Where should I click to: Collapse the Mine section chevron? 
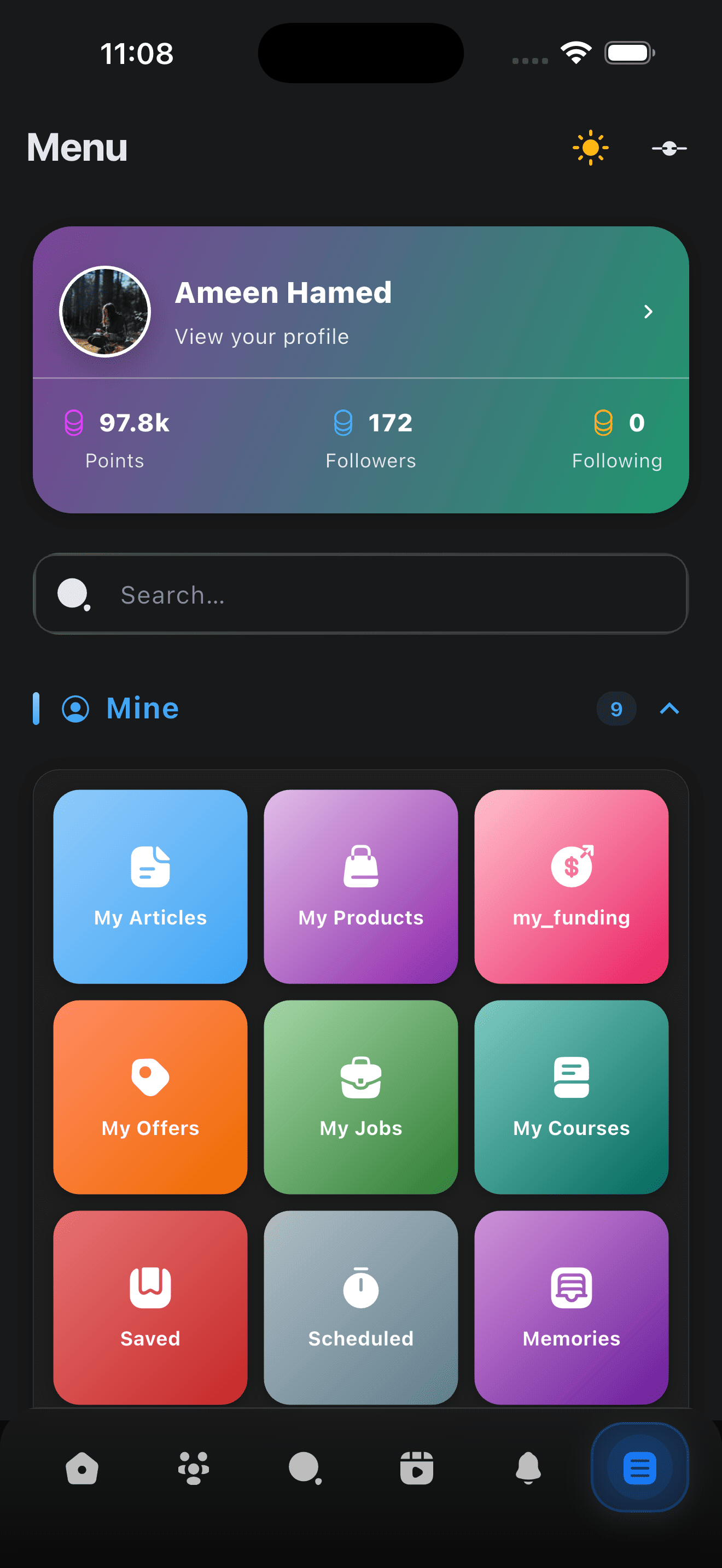[669, 709]
